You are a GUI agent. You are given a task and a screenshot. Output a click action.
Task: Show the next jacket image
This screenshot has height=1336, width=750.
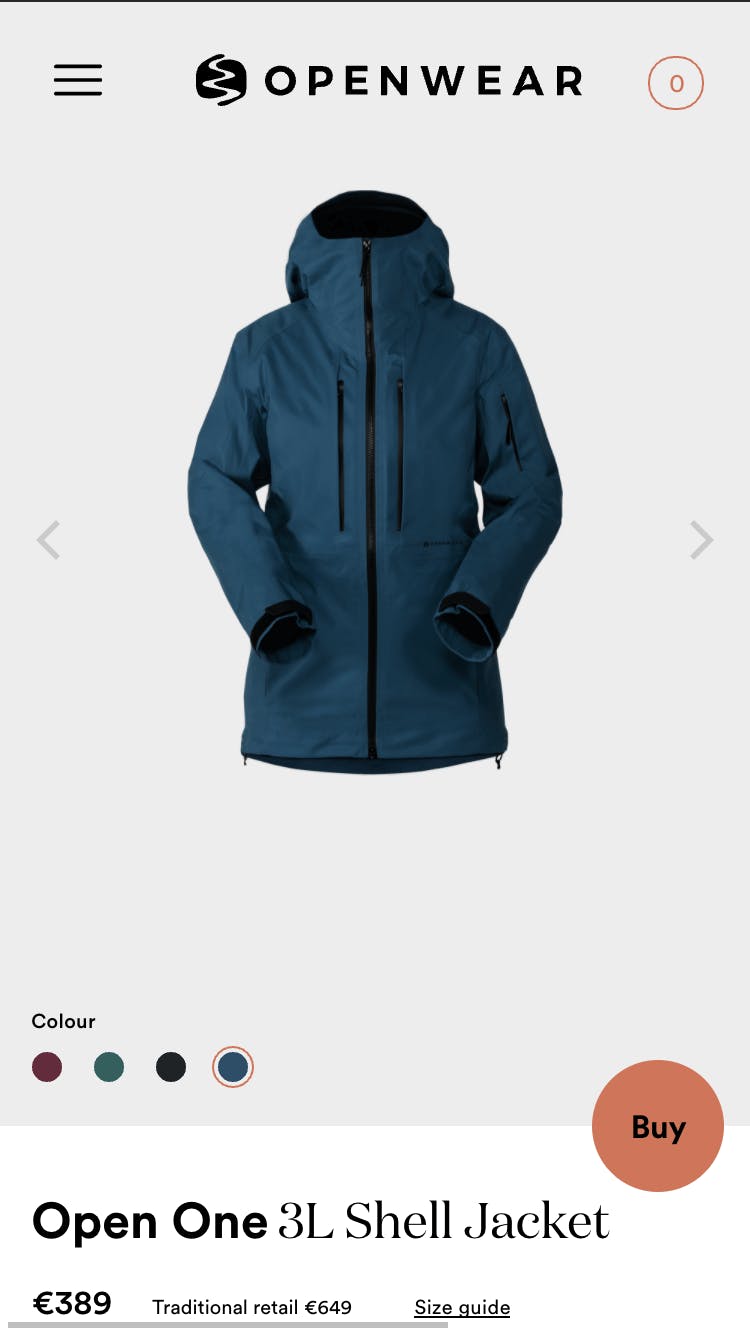point(702,540)
